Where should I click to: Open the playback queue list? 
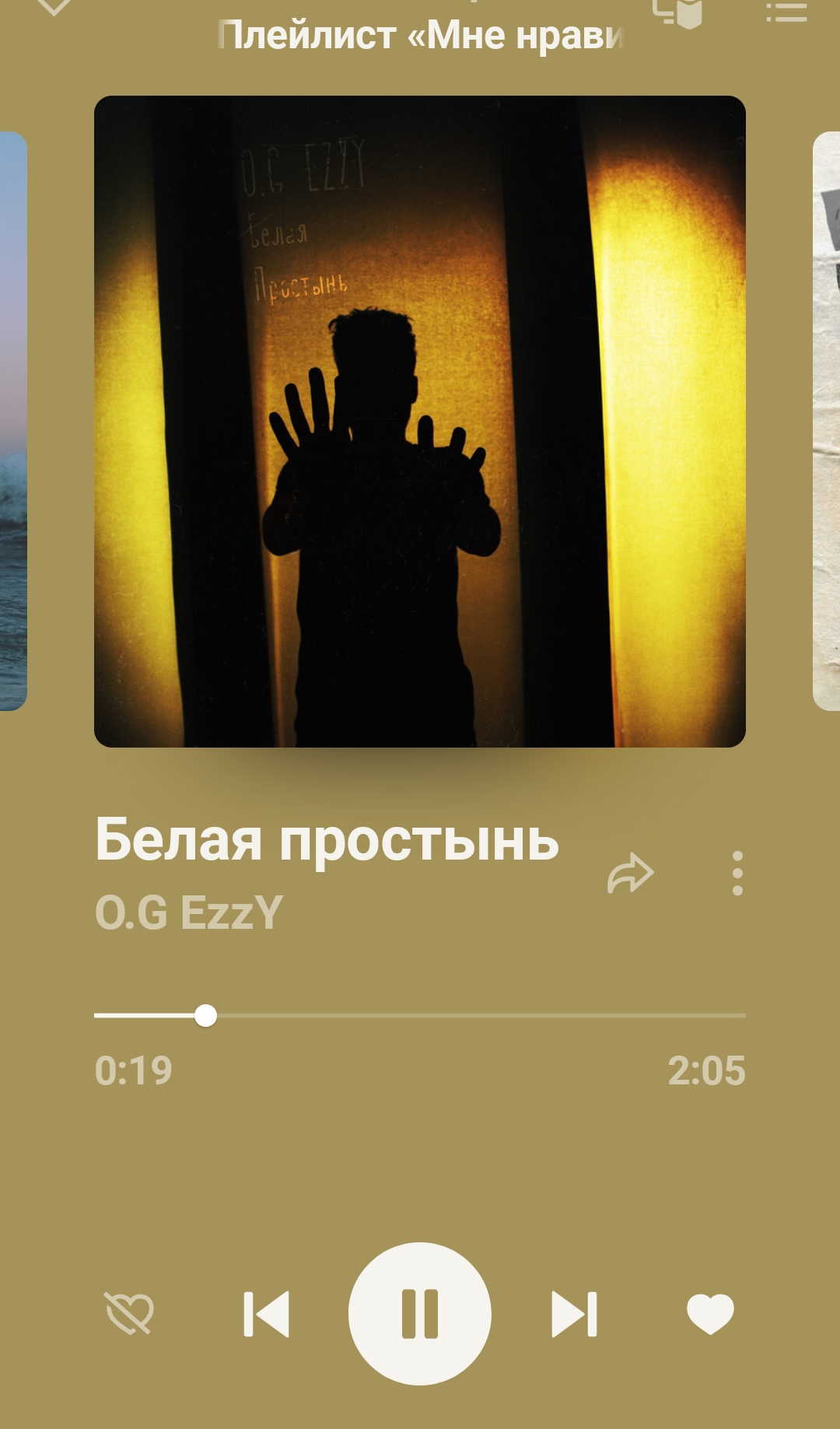click(786, 11)
